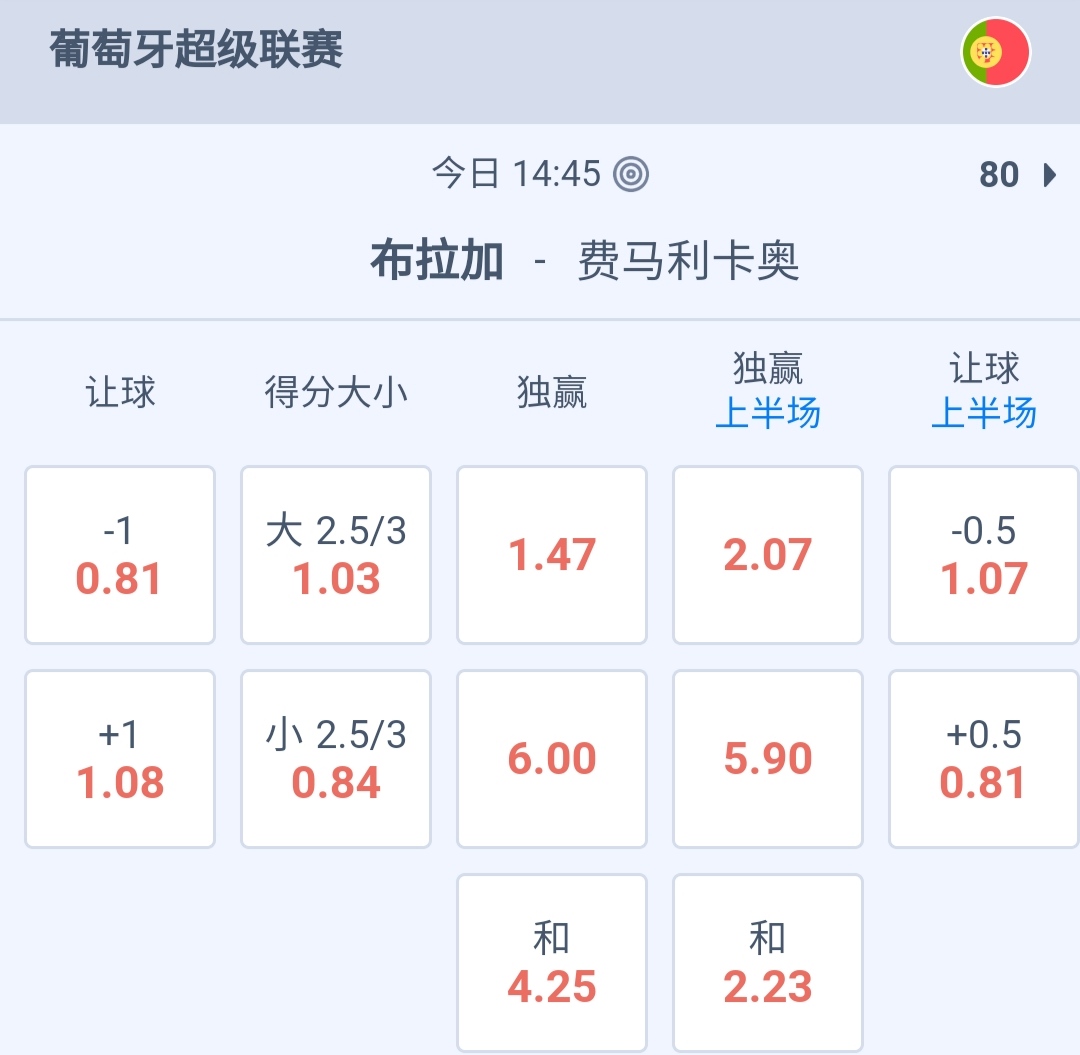The width and height of the screenshot is (1080, 1055).
Task: Choose first-half win odds 2.07
Action: coord(768,555)
